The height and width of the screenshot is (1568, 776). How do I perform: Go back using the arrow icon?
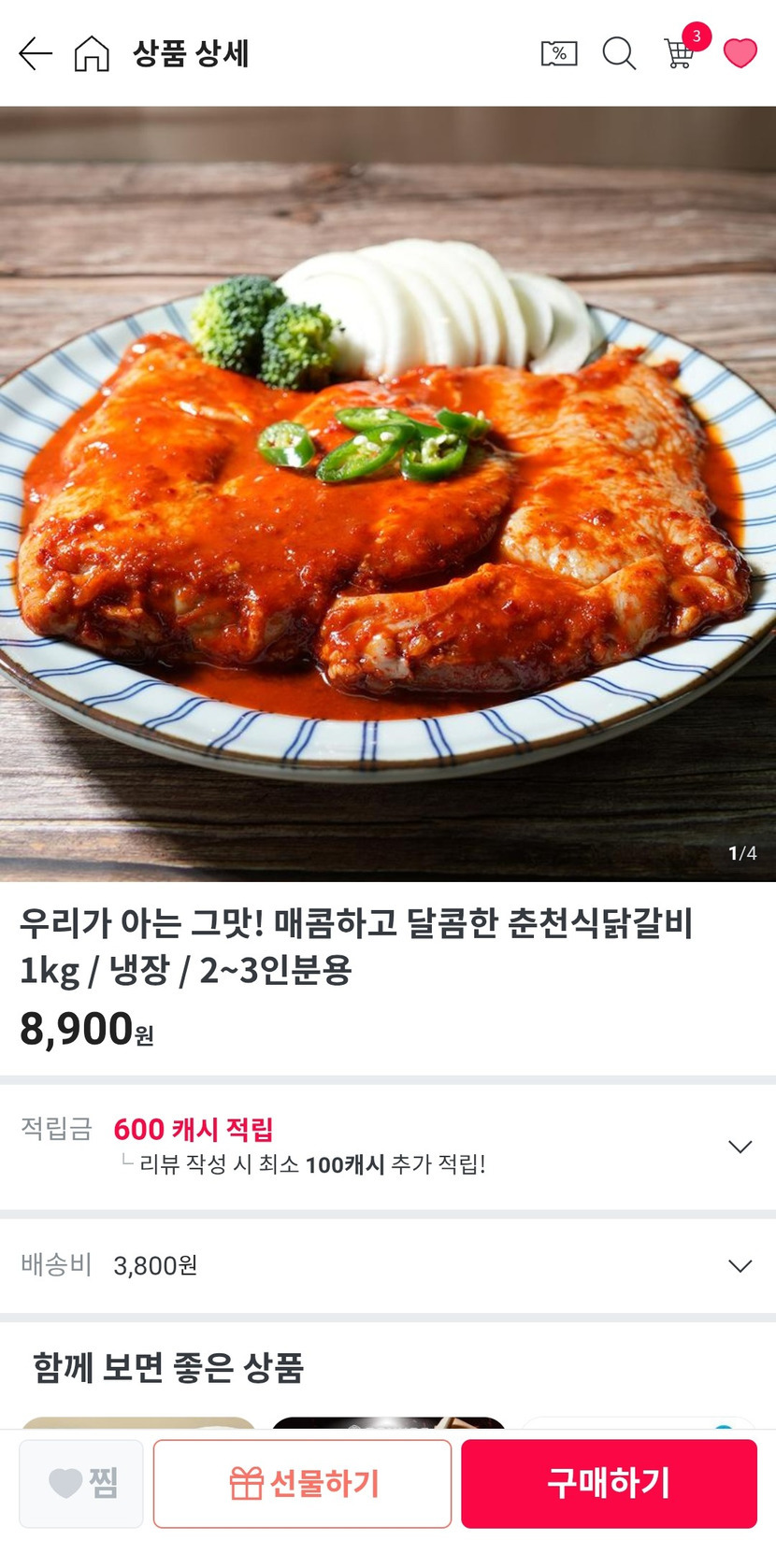click(x=36, y=54)
